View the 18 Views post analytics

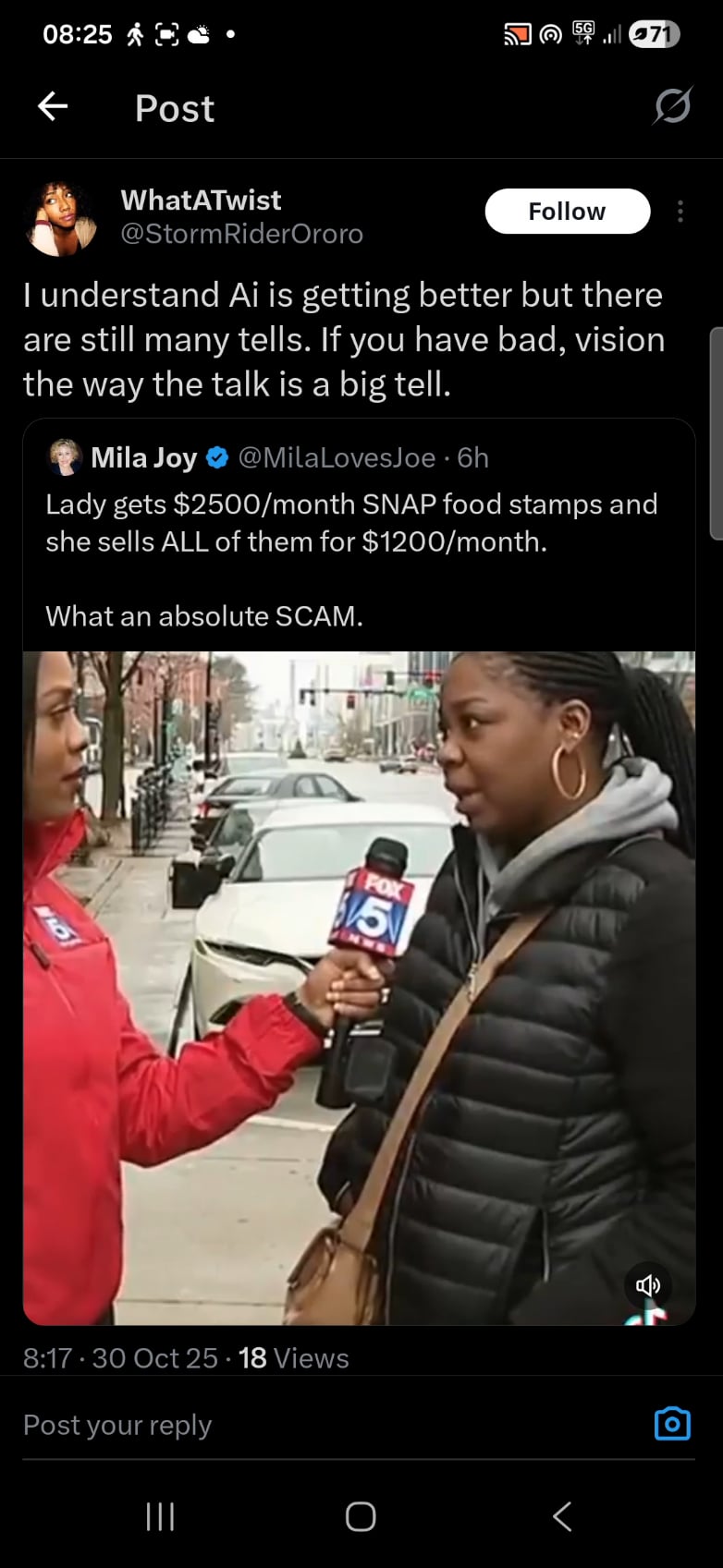pos(293,1358)
